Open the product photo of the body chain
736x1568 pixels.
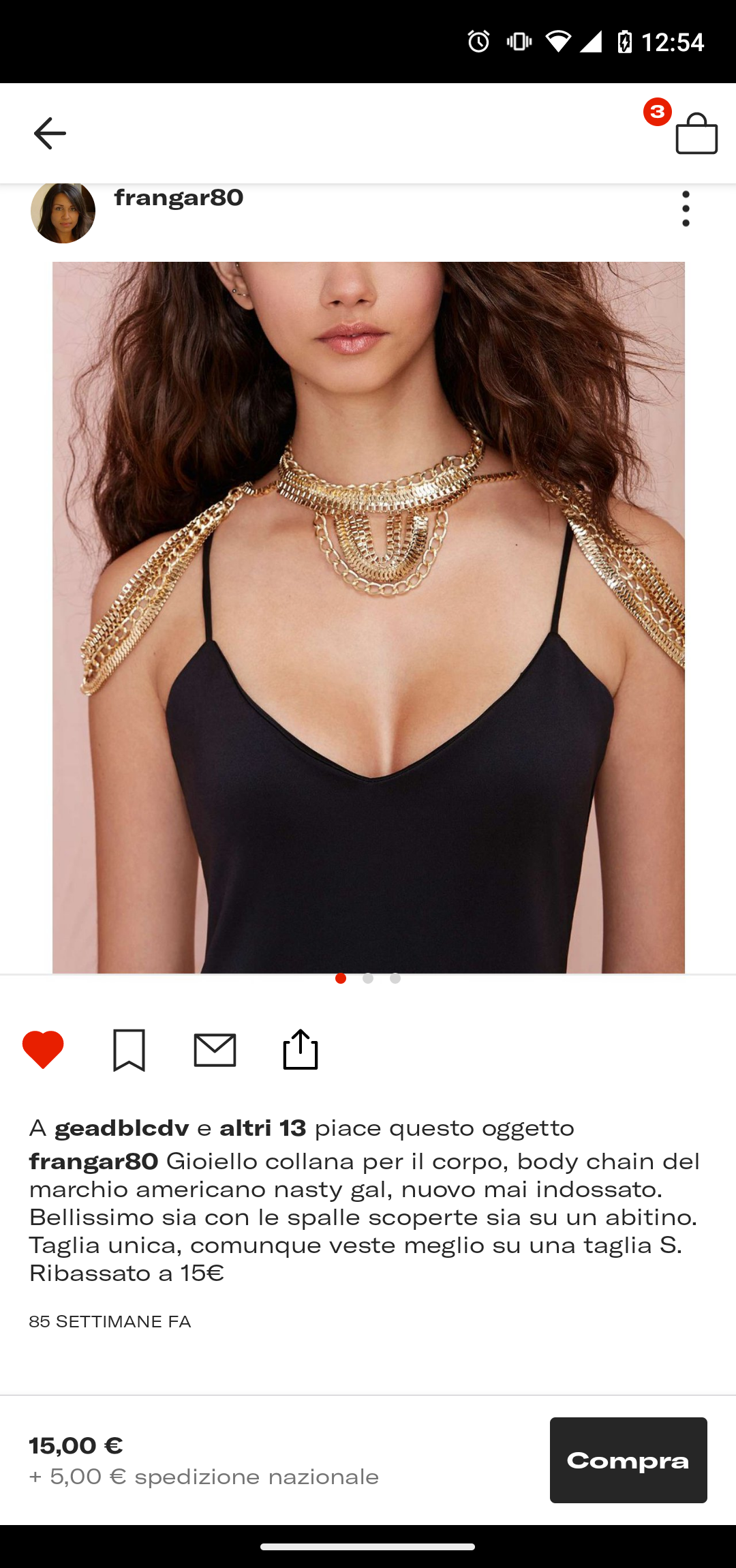click(x=368, y=617)
